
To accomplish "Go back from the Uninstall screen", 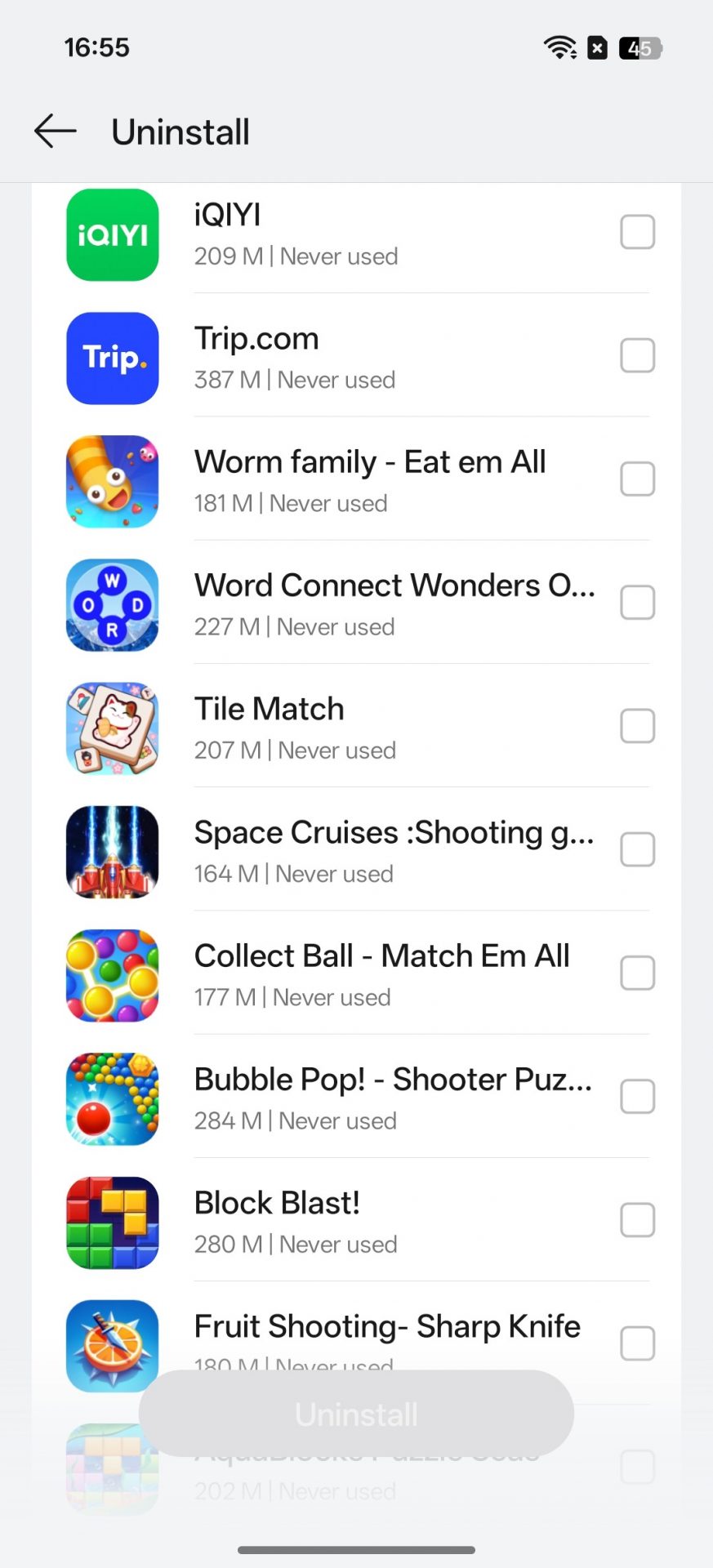I will (x=56, y=131).
